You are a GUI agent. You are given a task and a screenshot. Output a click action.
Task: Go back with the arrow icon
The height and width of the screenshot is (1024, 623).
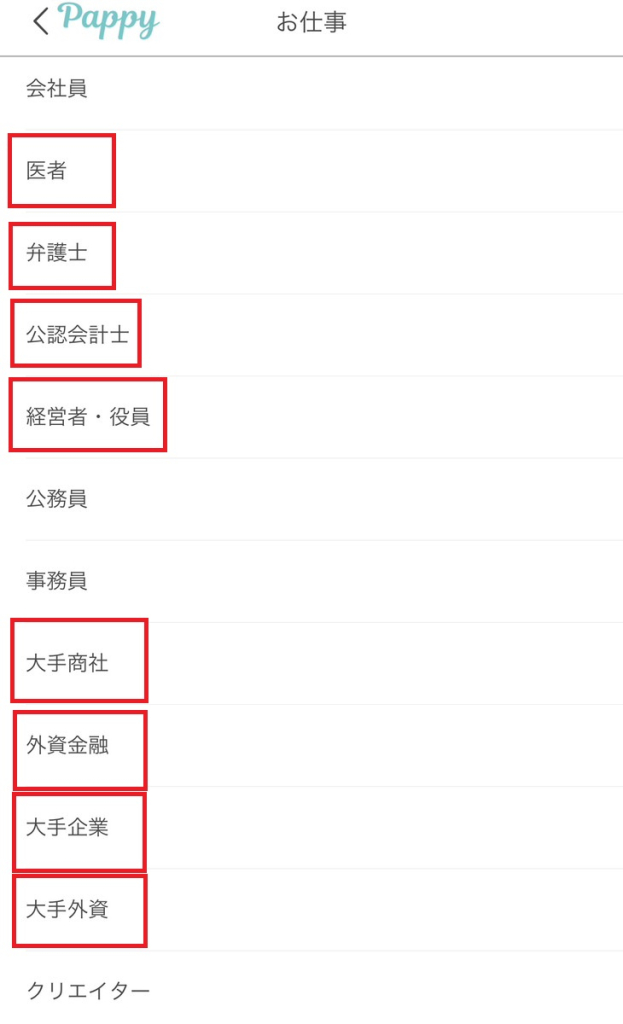tap(40, 22)
